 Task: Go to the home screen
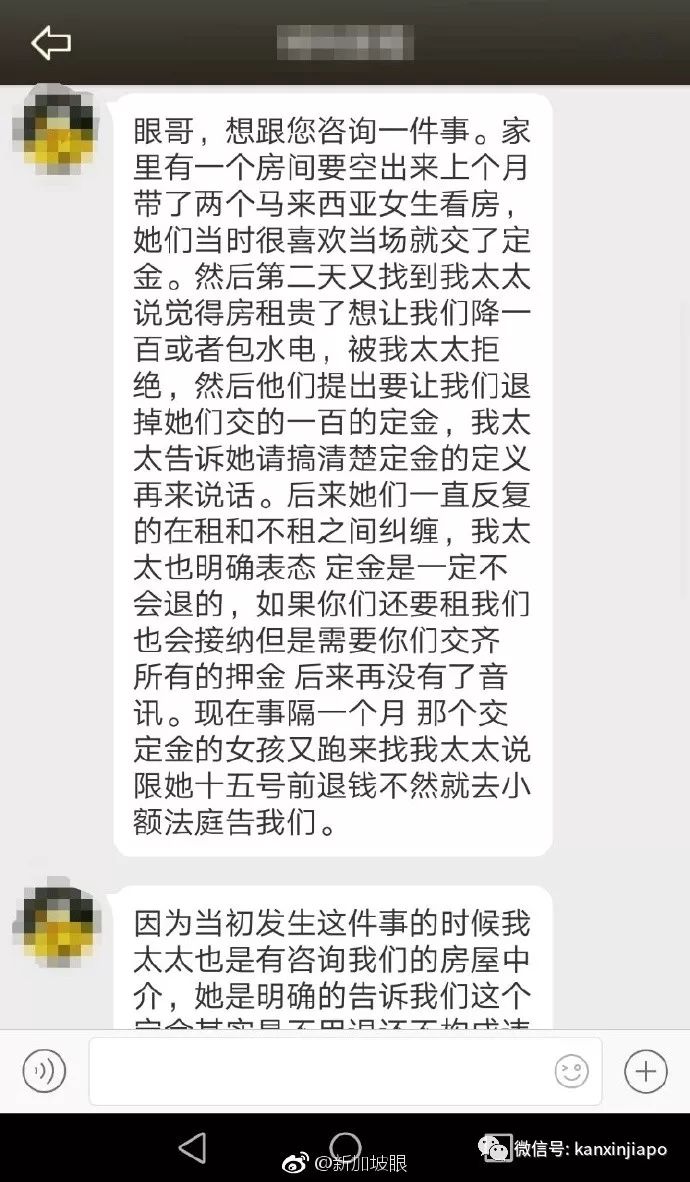345,1146
